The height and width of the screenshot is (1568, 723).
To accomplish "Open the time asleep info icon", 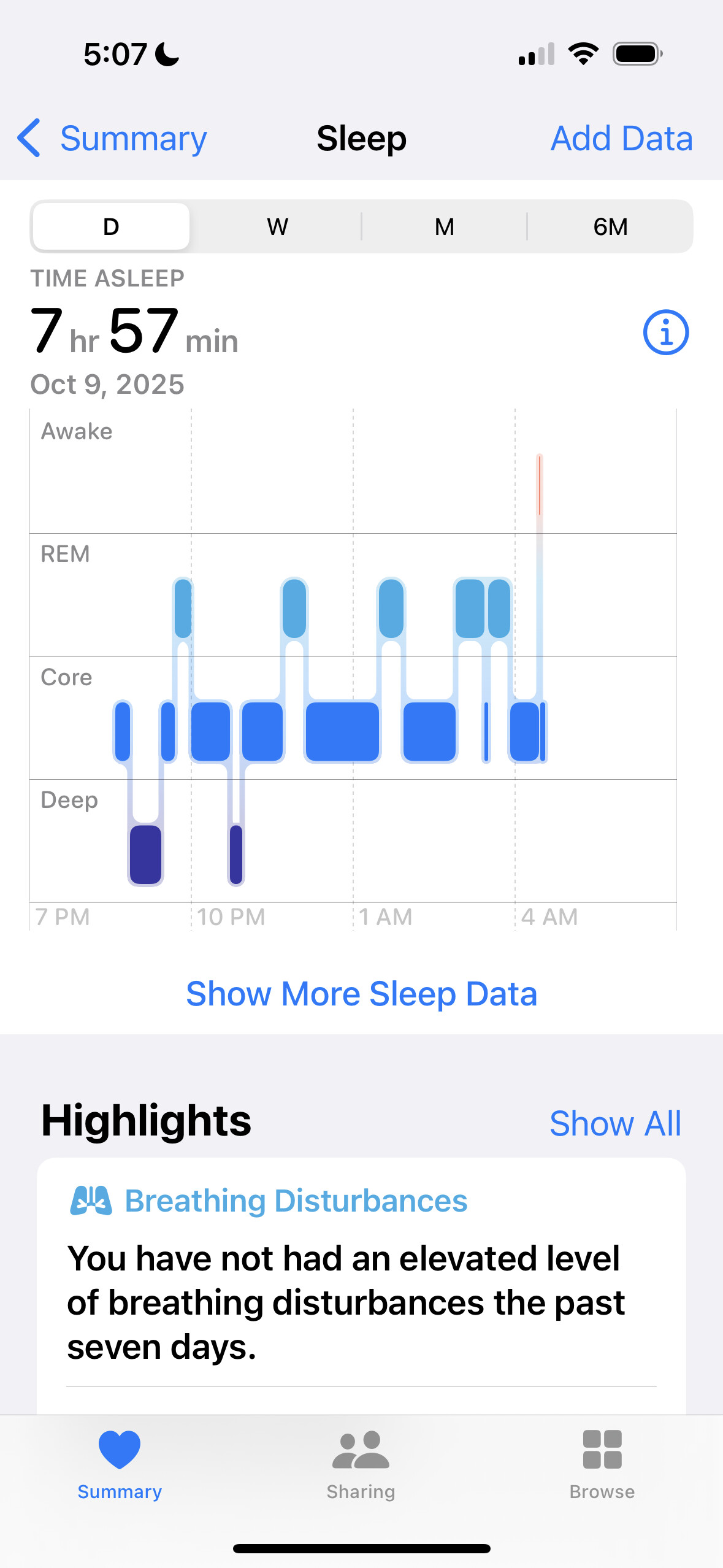I will (665, 332).
